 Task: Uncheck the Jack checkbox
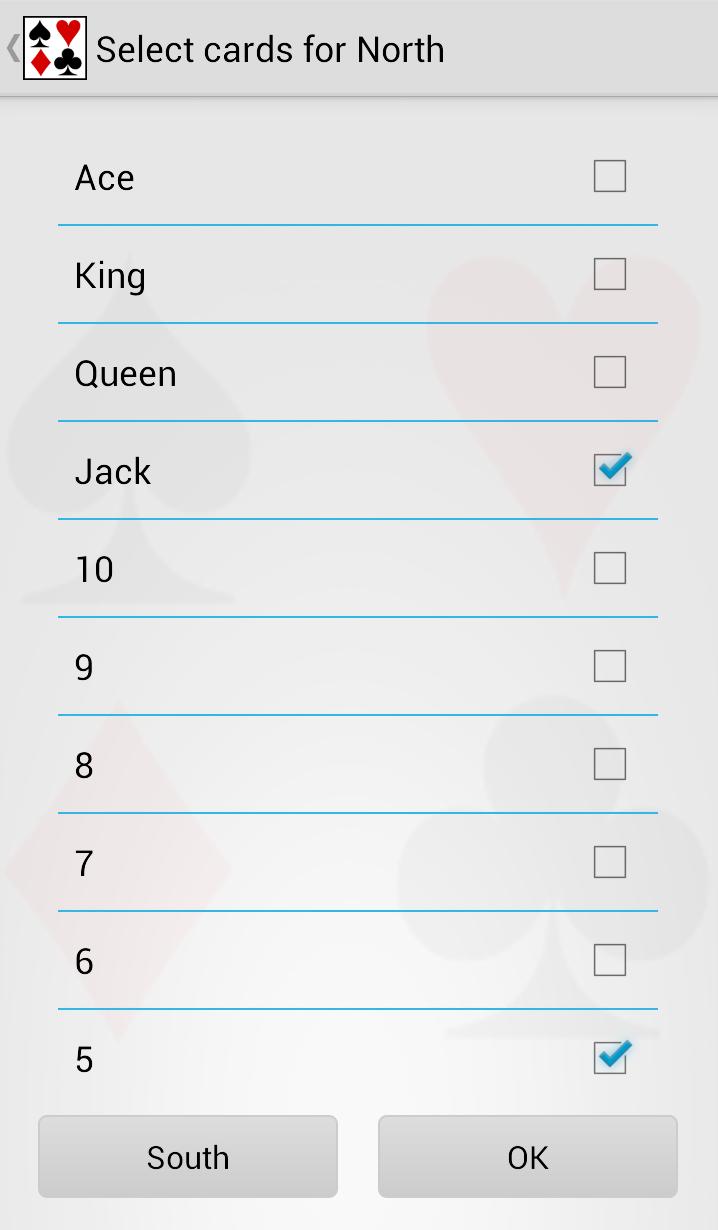pyautogui.click(x=609, y=470)
